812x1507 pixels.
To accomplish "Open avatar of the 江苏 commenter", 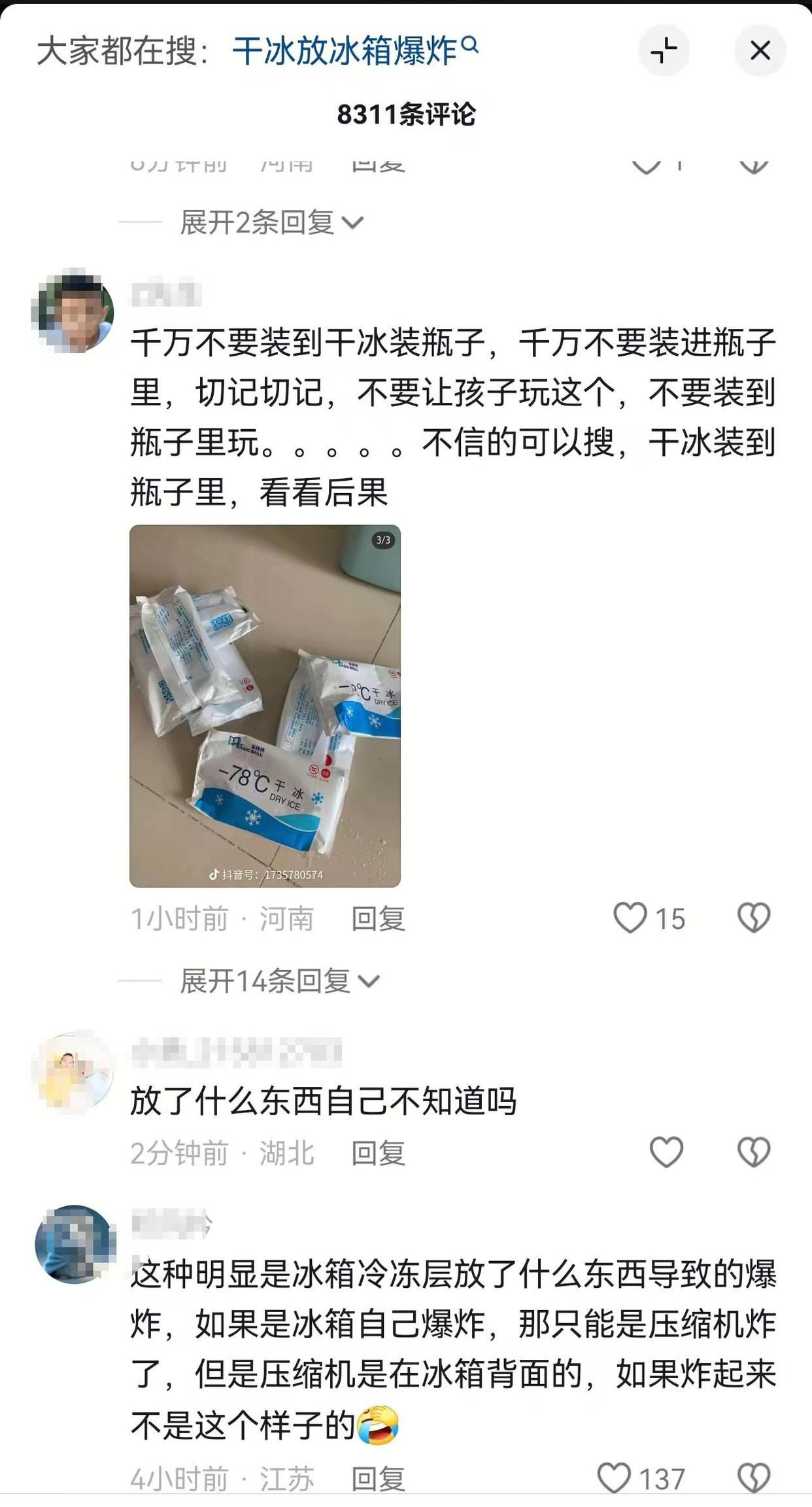I will coord(75,1244).
